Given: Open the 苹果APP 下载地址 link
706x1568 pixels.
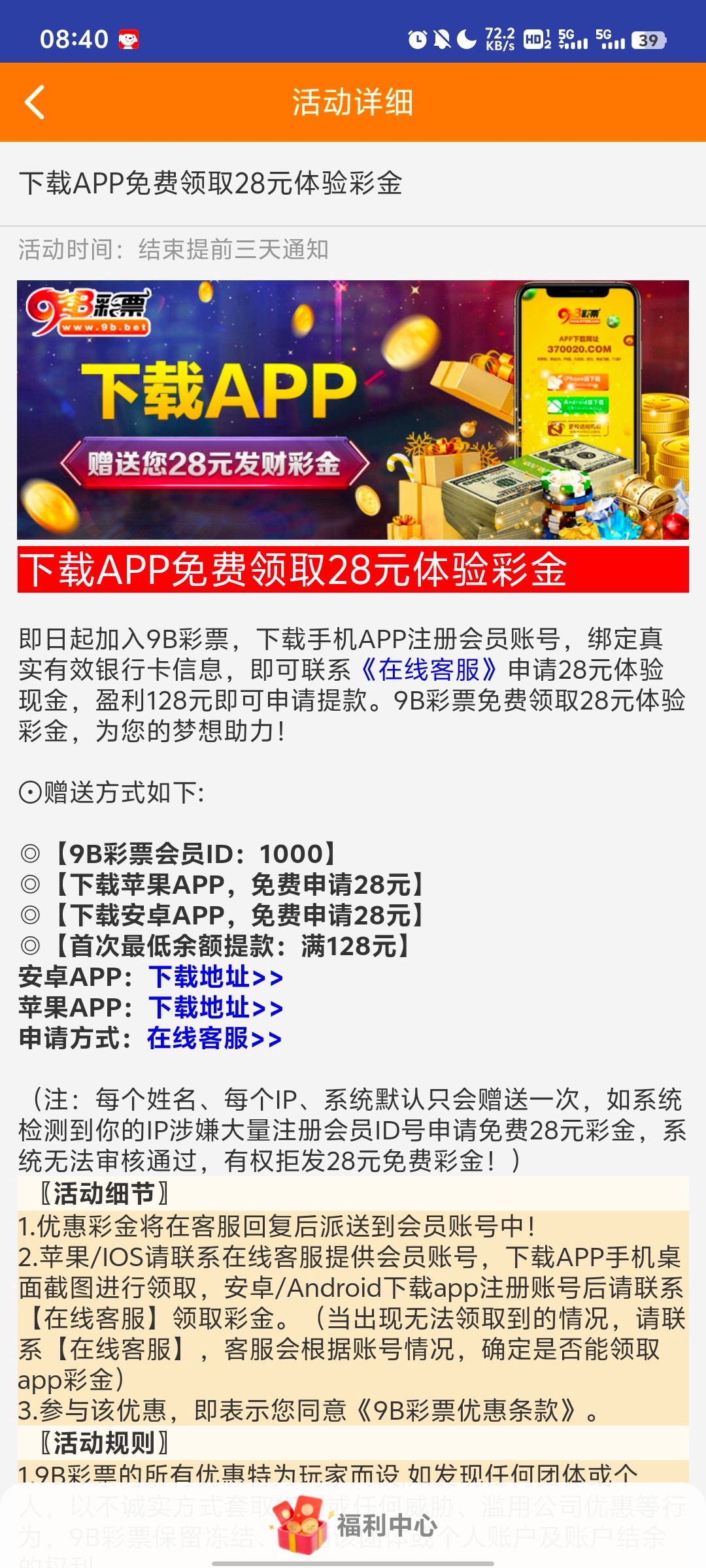Looking at the screenshot, I should (x=216, y=1008).
